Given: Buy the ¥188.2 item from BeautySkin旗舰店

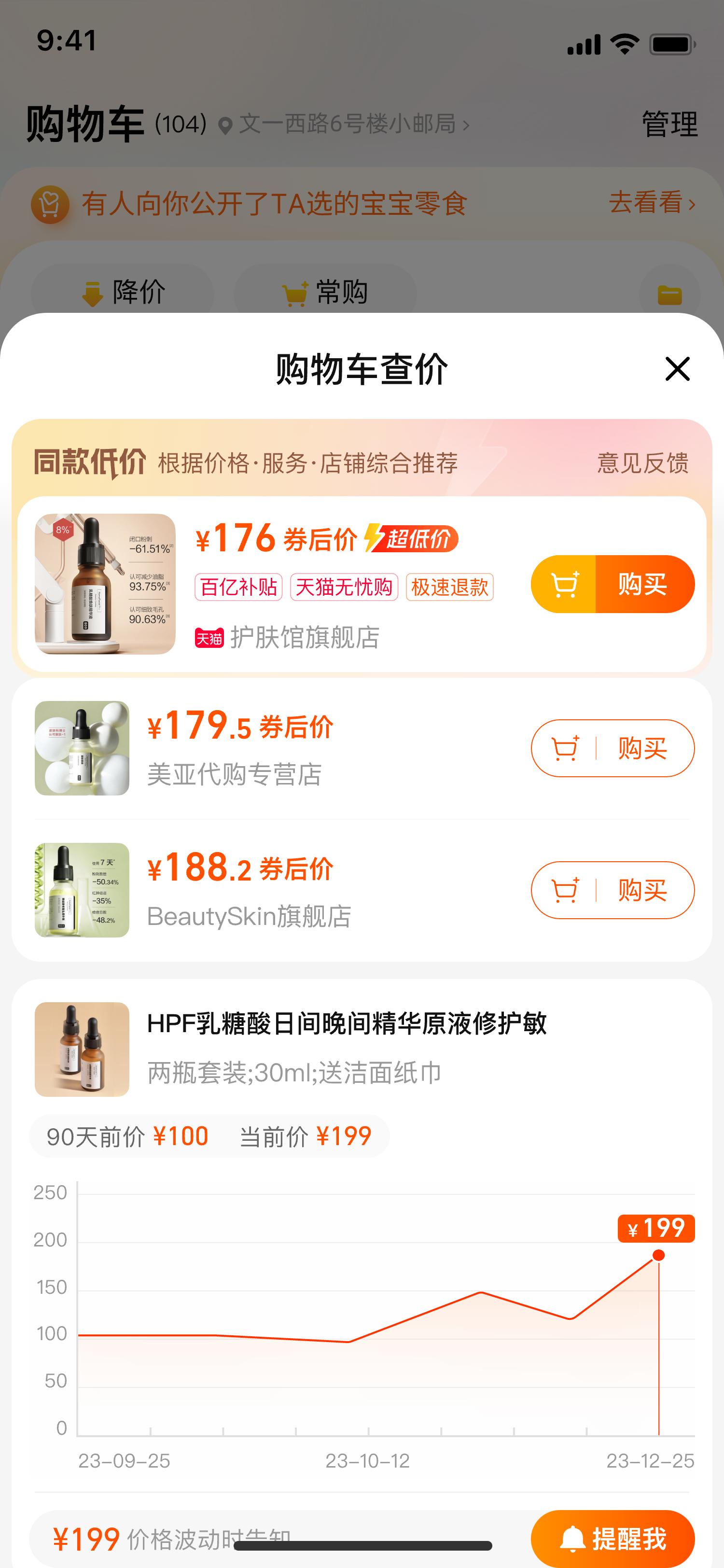Looking at the screenshot, I should 644,890.
